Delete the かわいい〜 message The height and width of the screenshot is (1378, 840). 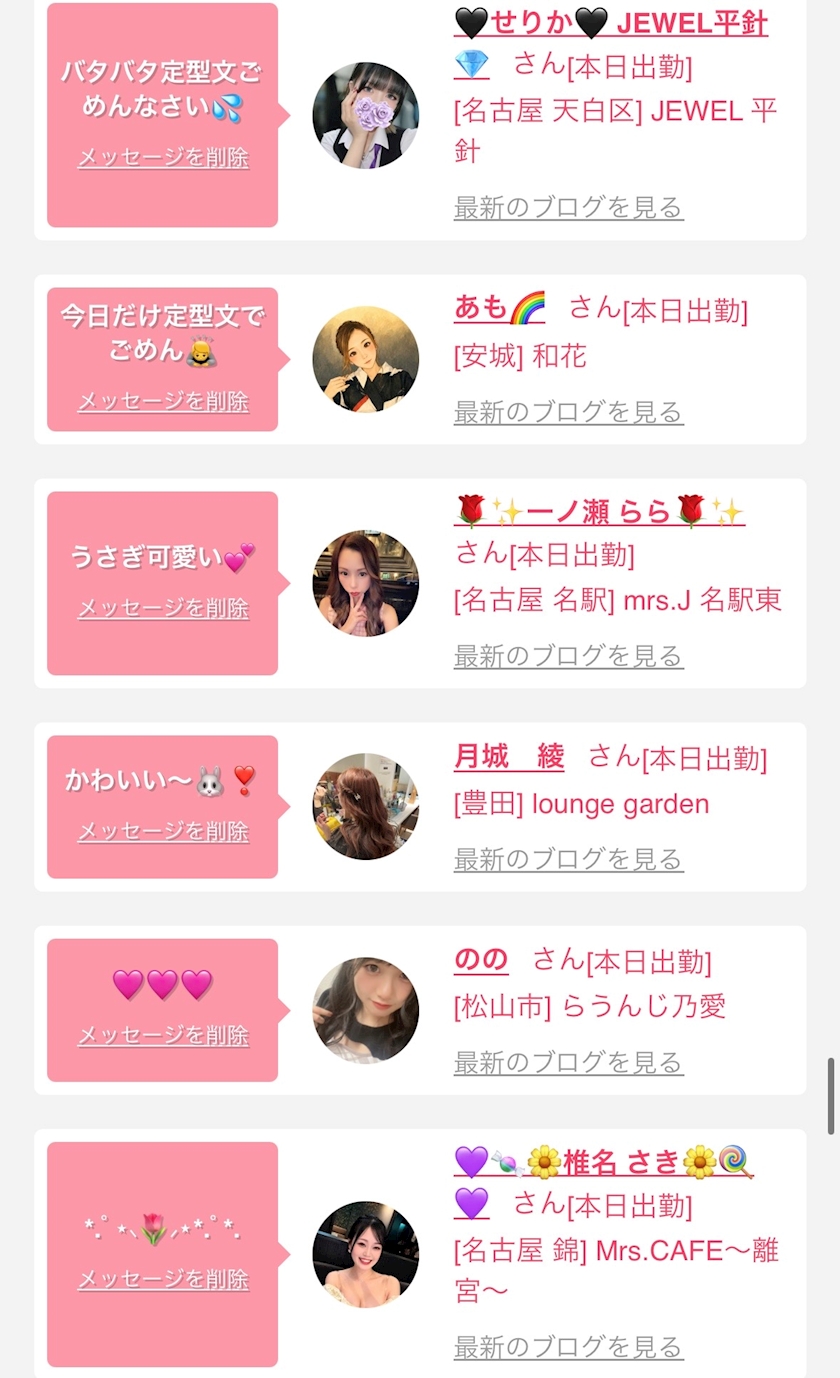pyautogui.click(x=163, y=832)
